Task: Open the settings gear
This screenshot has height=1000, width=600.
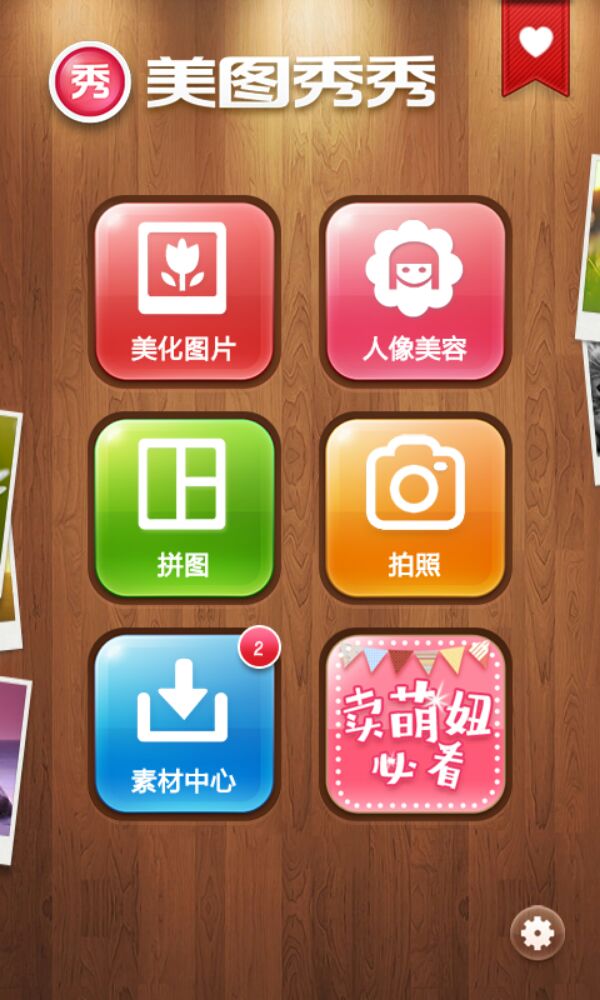Action: coord(537,933)
